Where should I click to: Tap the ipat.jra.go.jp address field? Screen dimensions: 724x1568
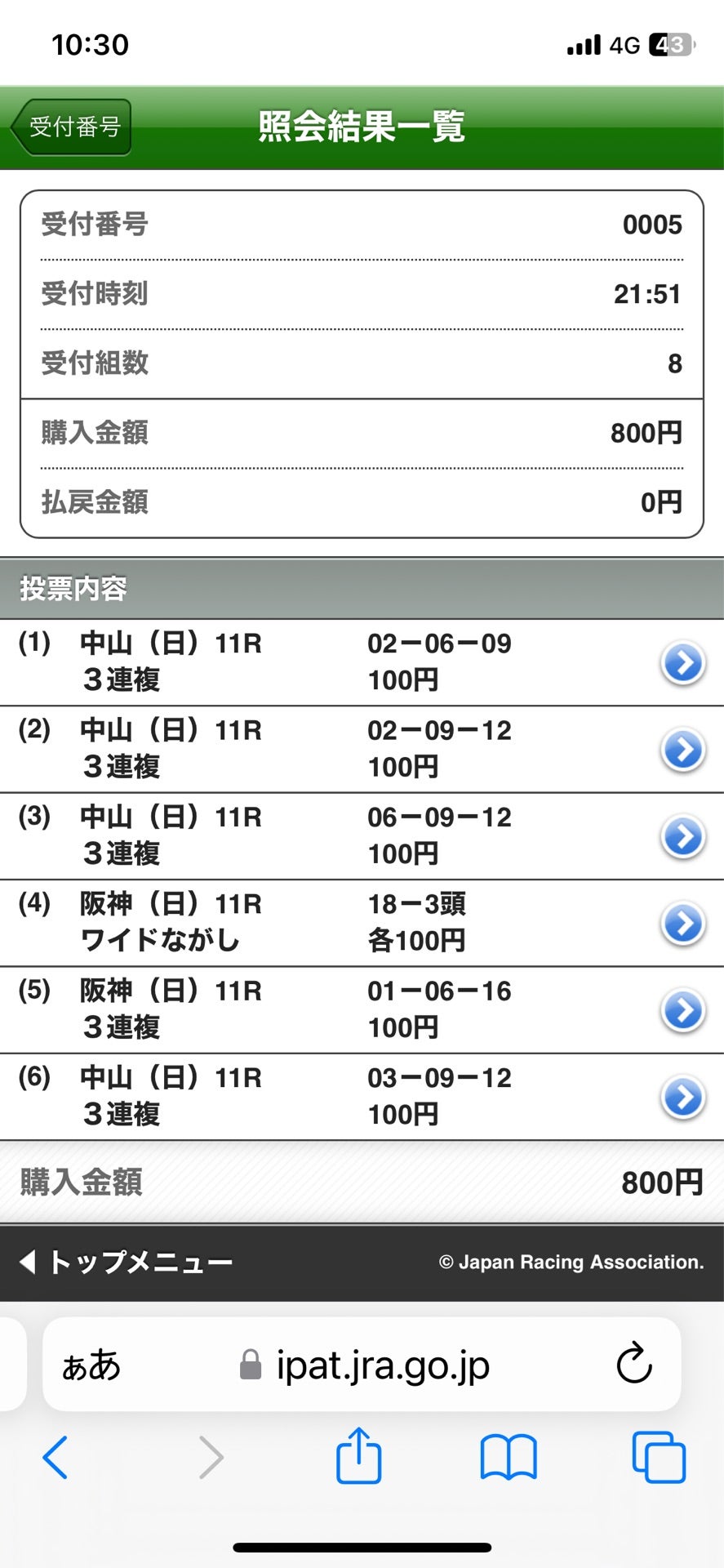coord(384,1364)
